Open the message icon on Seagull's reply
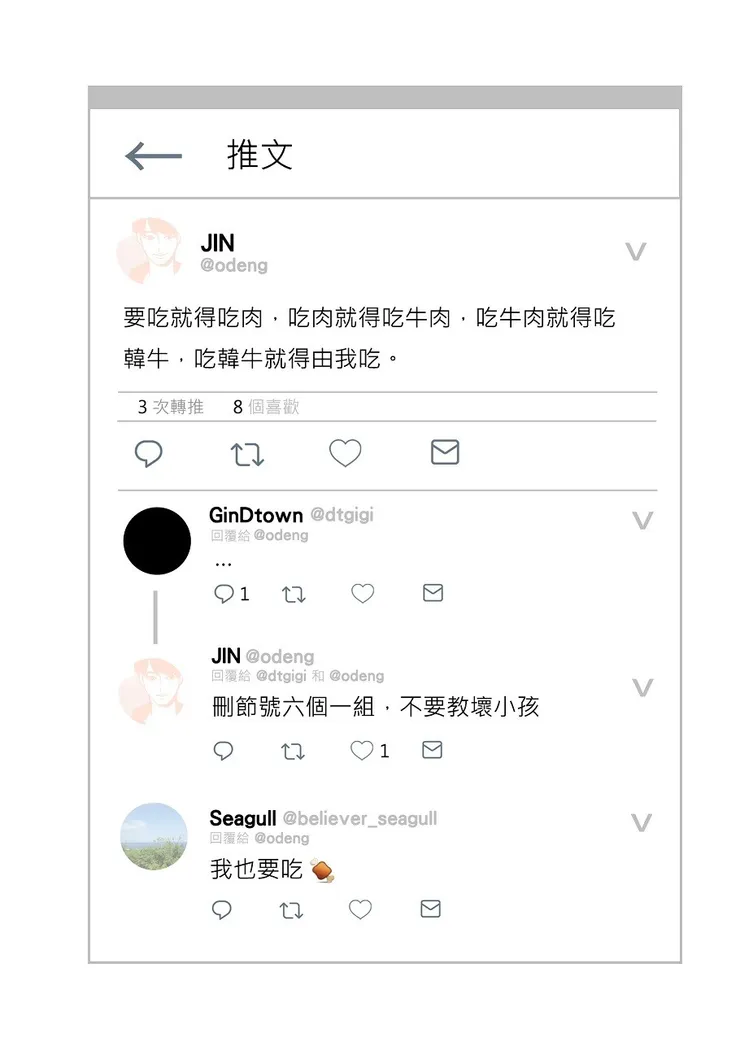This screenshot has width=740, height=1038. click(x=430, y=910)
